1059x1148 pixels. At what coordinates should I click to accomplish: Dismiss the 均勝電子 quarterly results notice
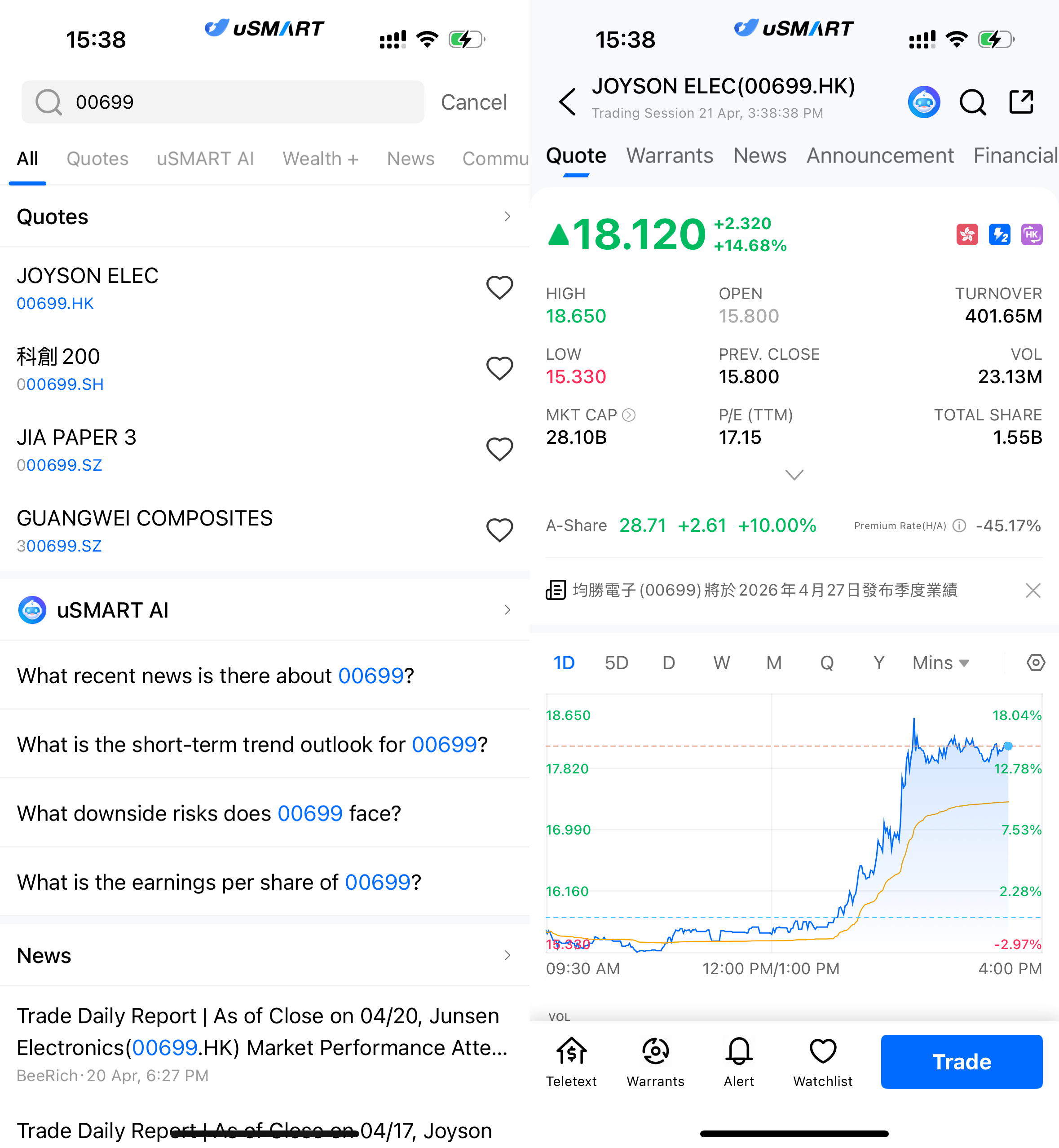(x=1033, y=590)
